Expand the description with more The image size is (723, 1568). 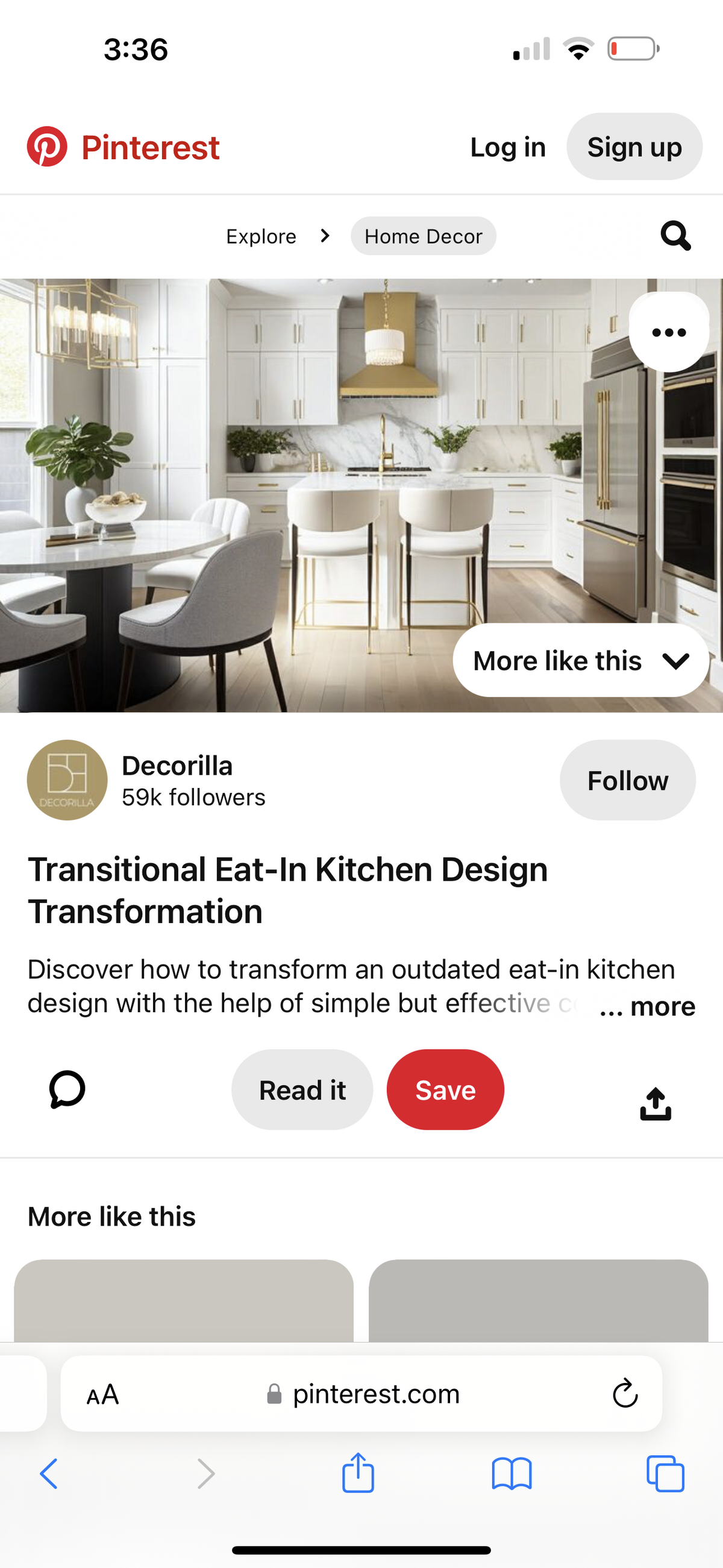click(648, 1006)
